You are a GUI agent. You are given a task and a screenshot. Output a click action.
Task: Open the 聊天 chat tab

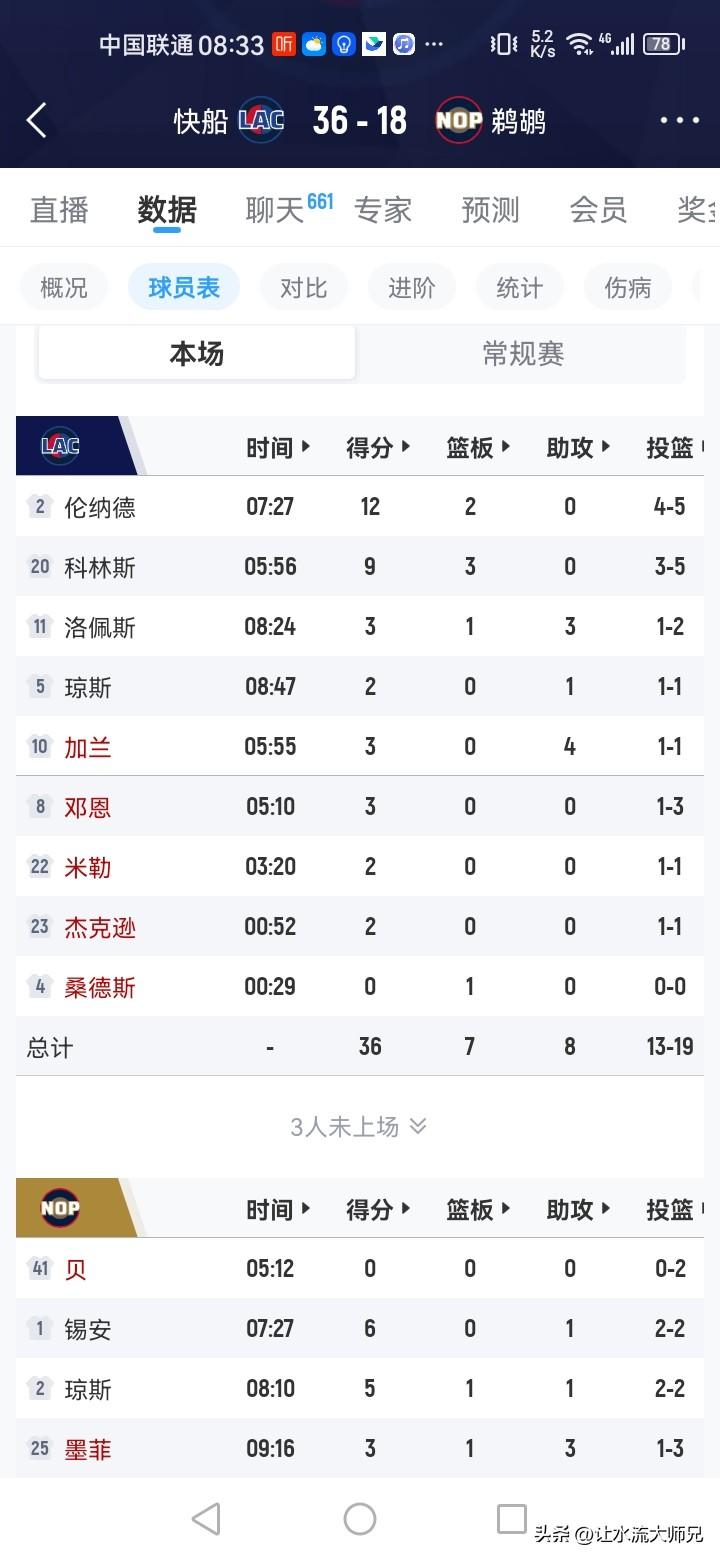[x=272, y=209]
